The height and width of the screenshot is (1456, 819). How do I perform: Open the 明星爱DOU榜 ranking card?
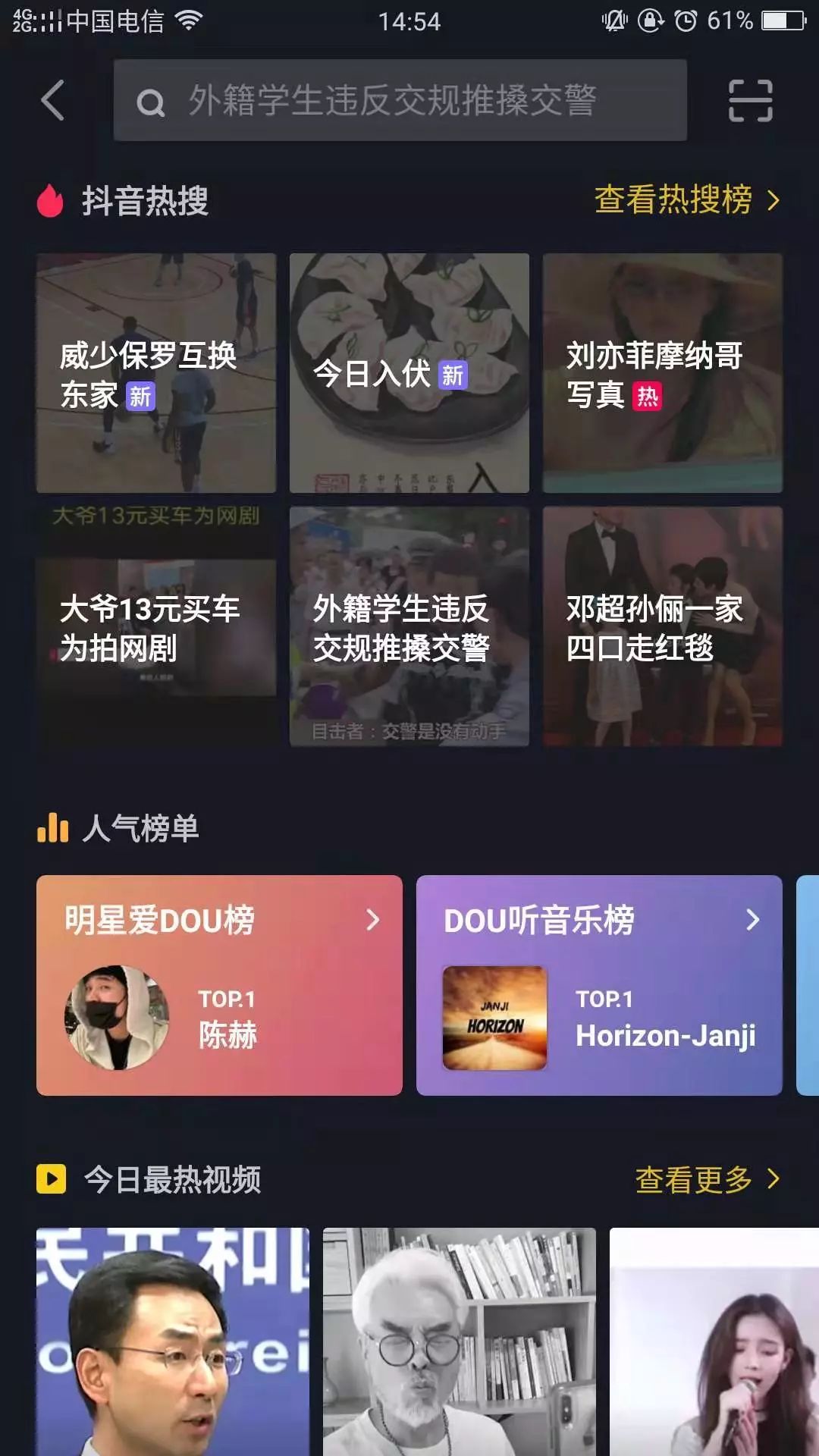tap(219, 985)
